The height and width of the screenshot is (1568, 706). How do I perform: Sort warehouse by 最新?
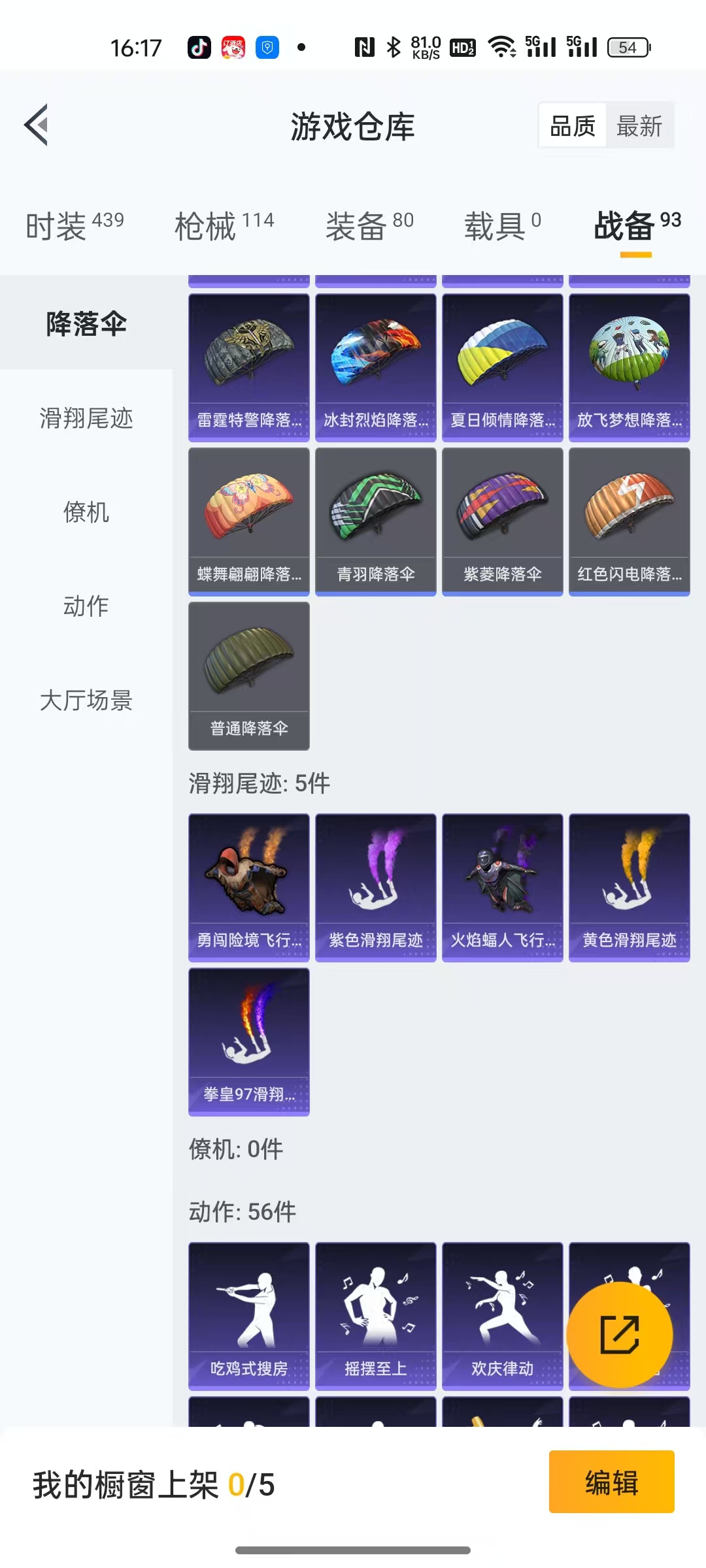coord(639,126)
